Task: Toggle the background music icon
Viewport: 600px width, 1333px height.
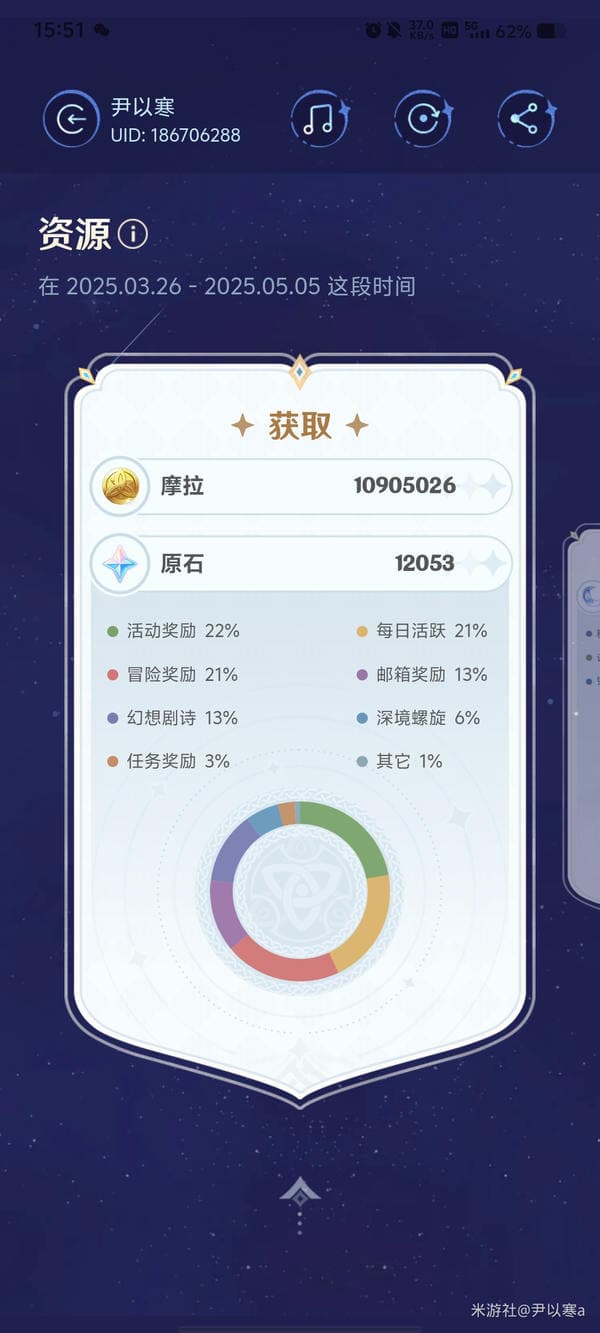Action: [319, 119]
